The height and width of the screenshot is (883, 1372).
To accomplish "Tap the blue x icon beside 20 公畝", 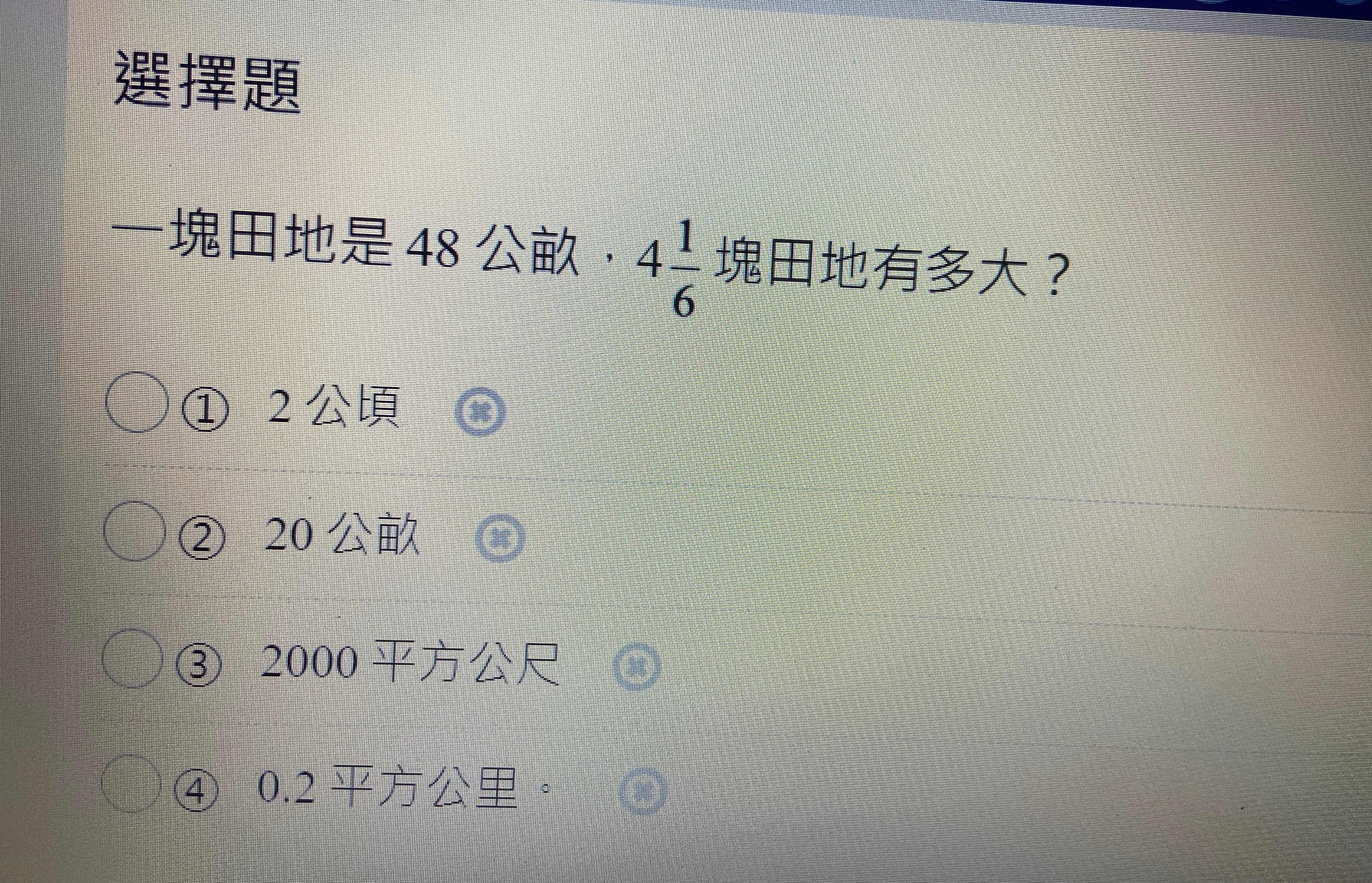I will [x=500, y=538].
